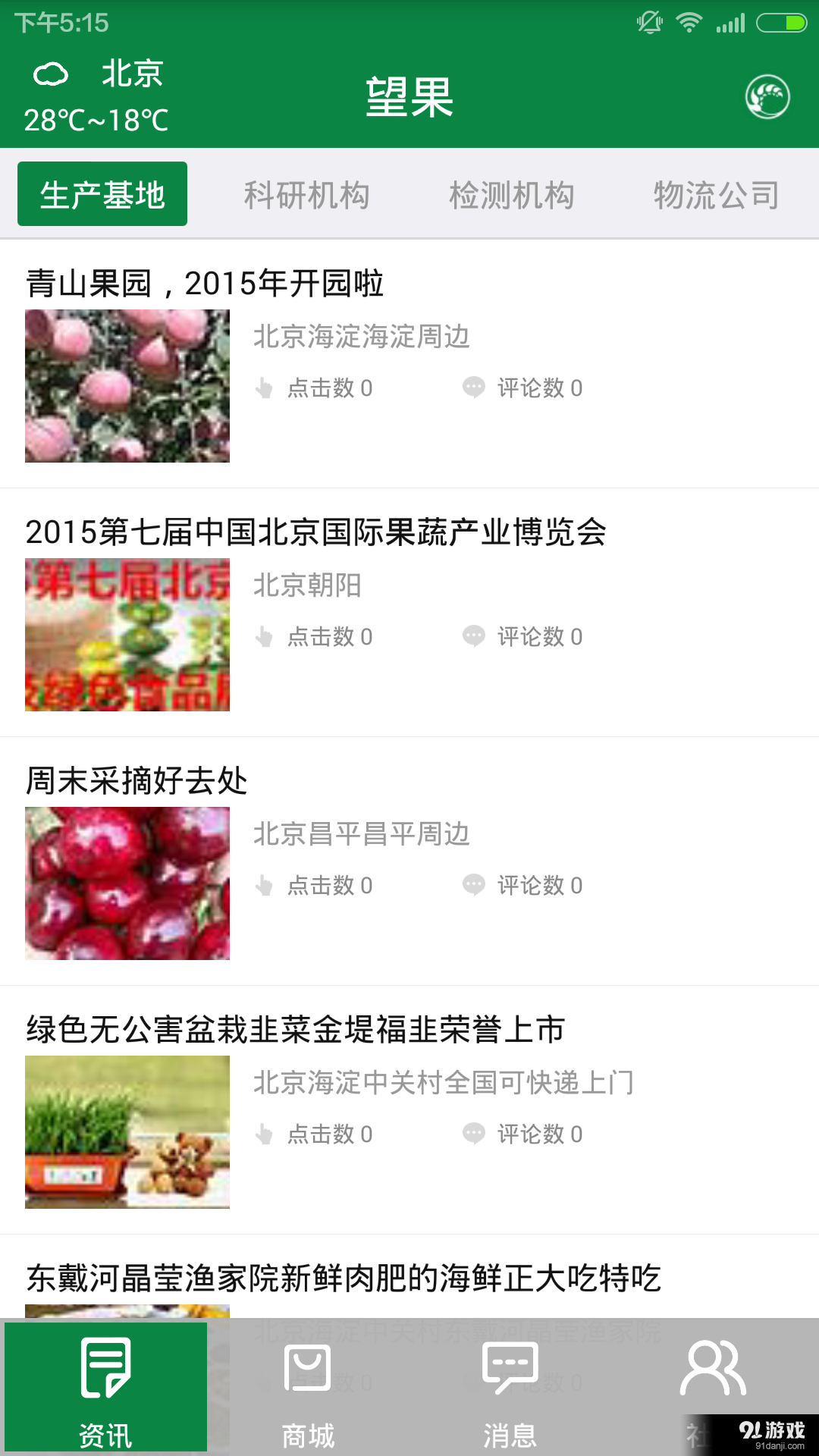The image size is (819, 1456).
Task: Open the 资讯 news section icon
Action: pyautogui.click(x=106, y=1373)
